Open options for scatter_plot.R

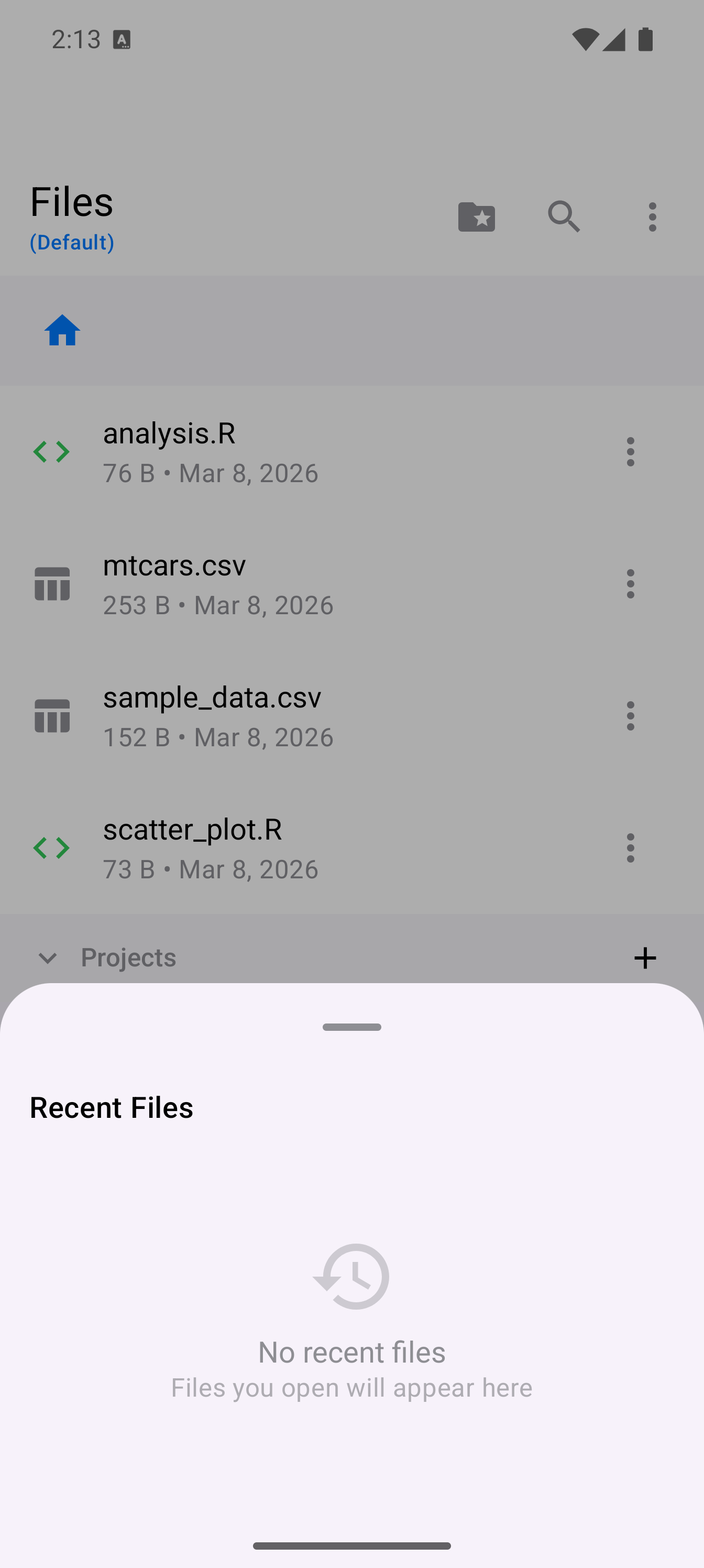coord(630,847)
